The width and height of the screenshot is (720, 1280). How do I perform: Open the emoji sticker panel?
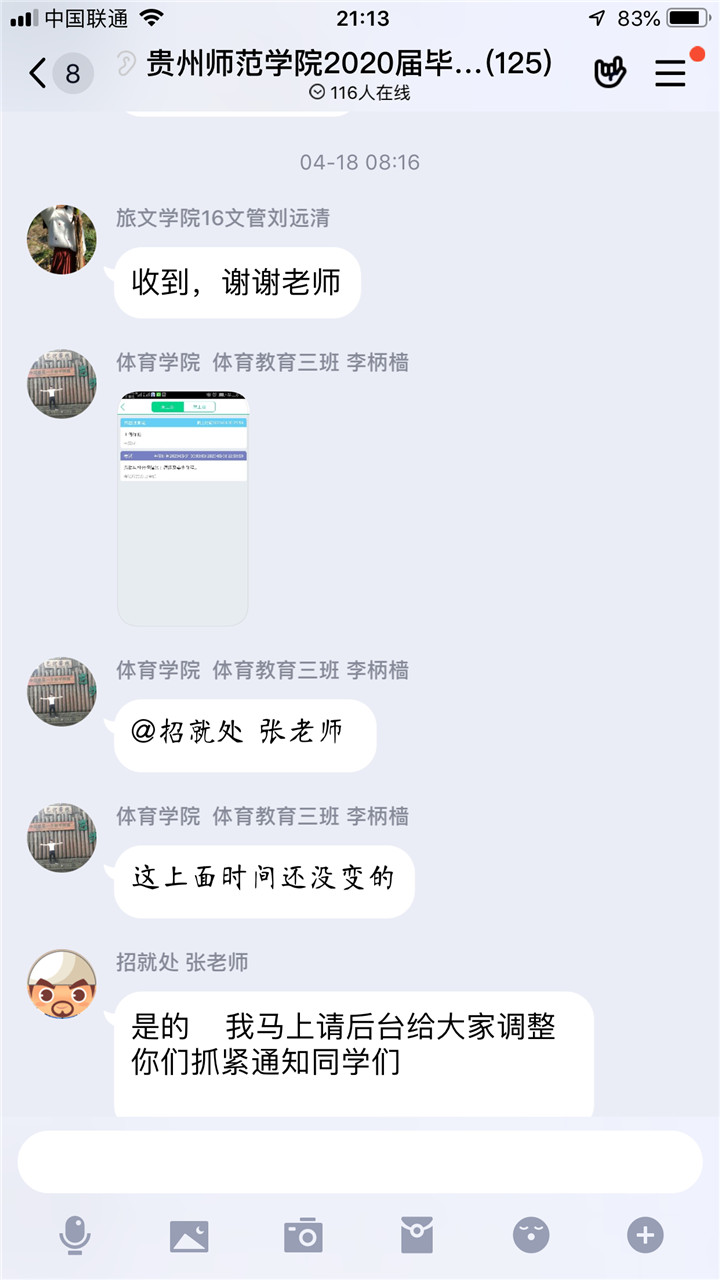pos(531,1236)
